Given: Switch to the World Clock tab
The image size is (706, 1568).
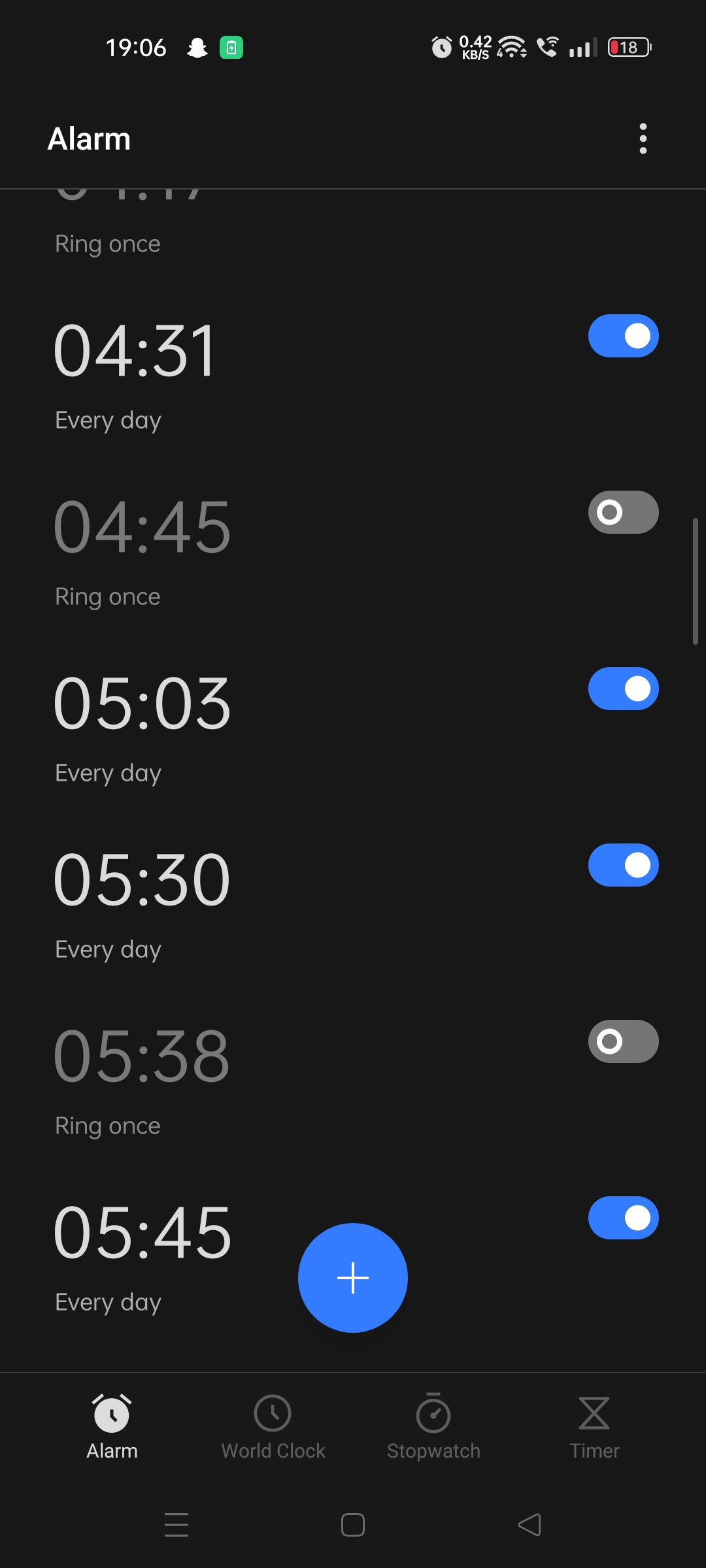Looking at the screenshot, I should pyautogui.click(x=273, y=1428).
